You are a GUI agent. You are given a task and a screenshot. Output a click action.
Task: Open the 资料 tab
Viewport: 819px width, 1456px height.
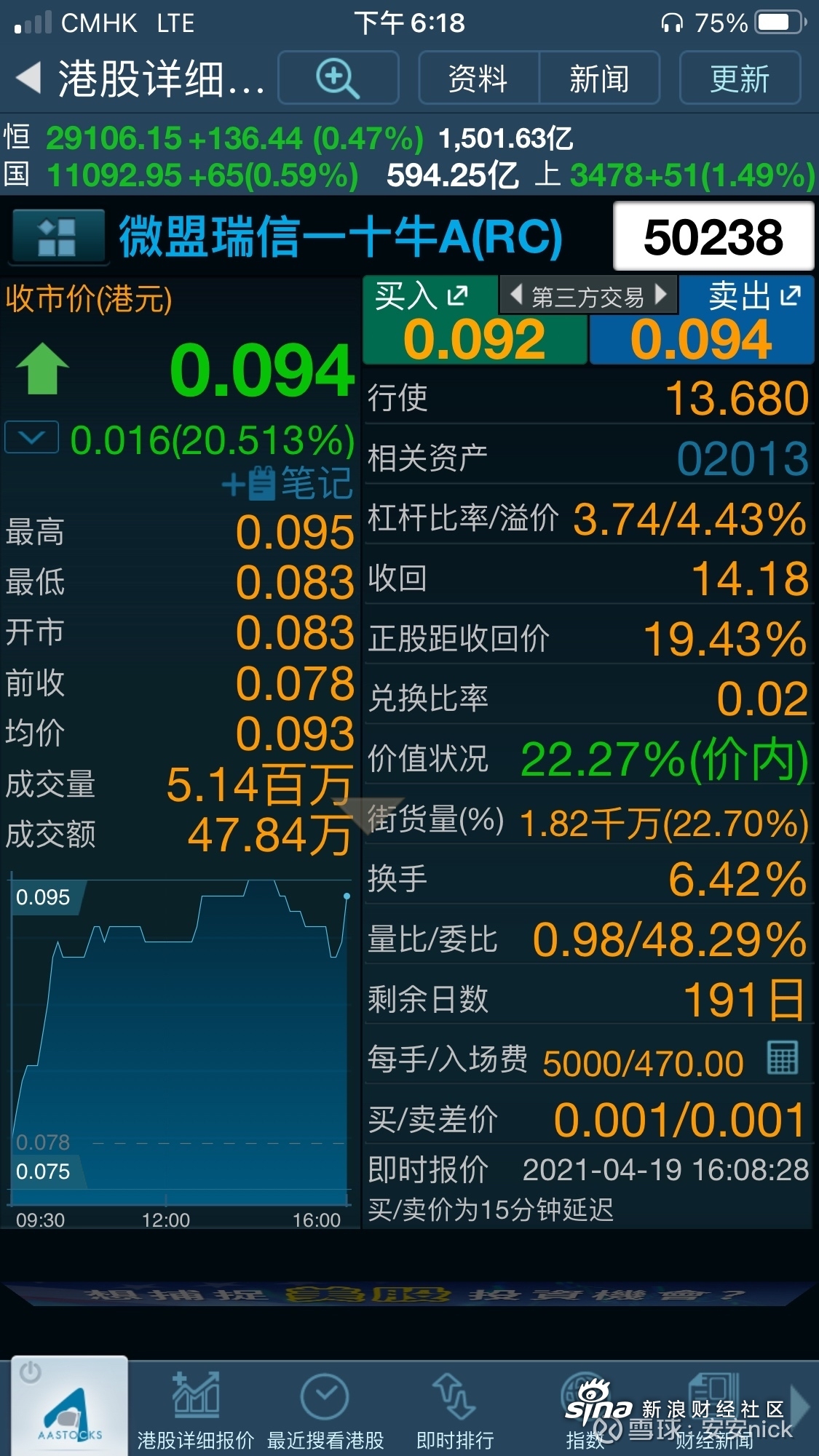[x=478, y=78]
